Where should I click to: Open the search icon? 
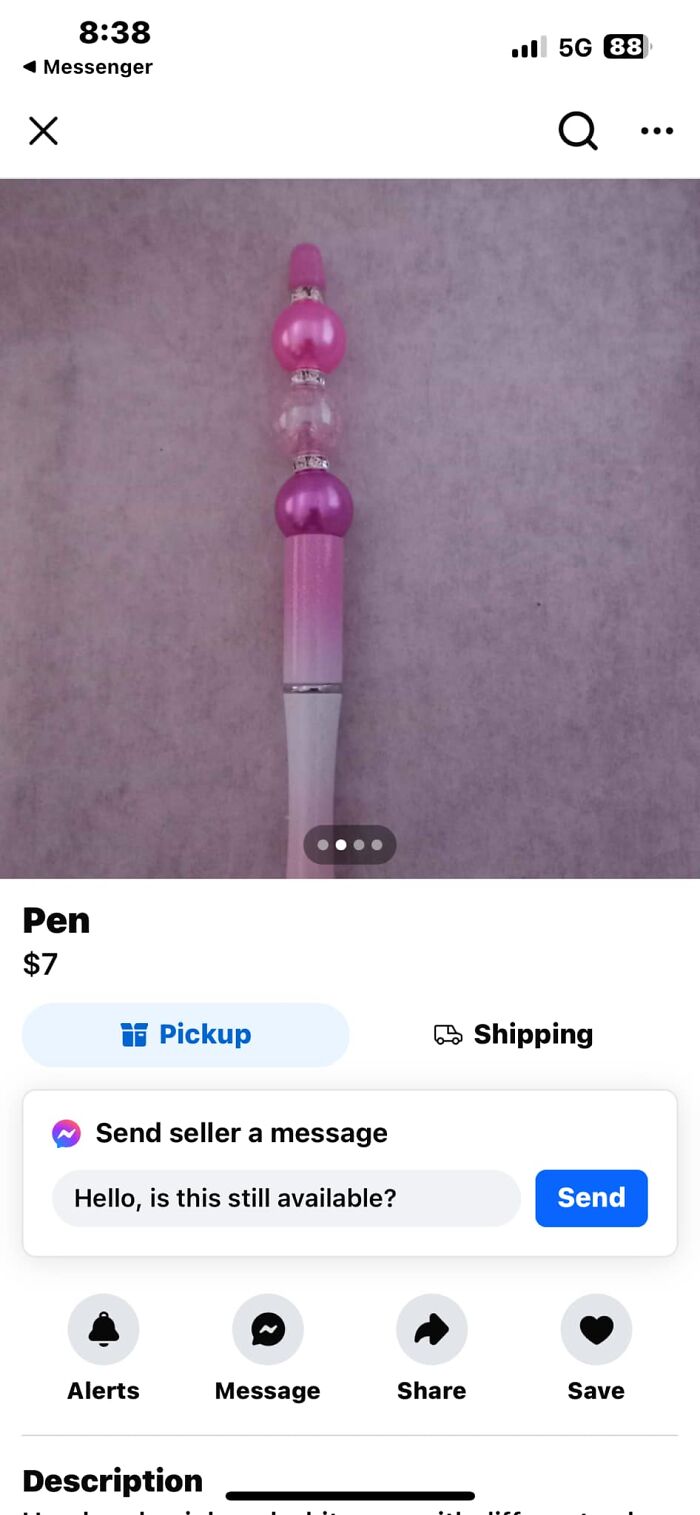(x=577, y=131)
